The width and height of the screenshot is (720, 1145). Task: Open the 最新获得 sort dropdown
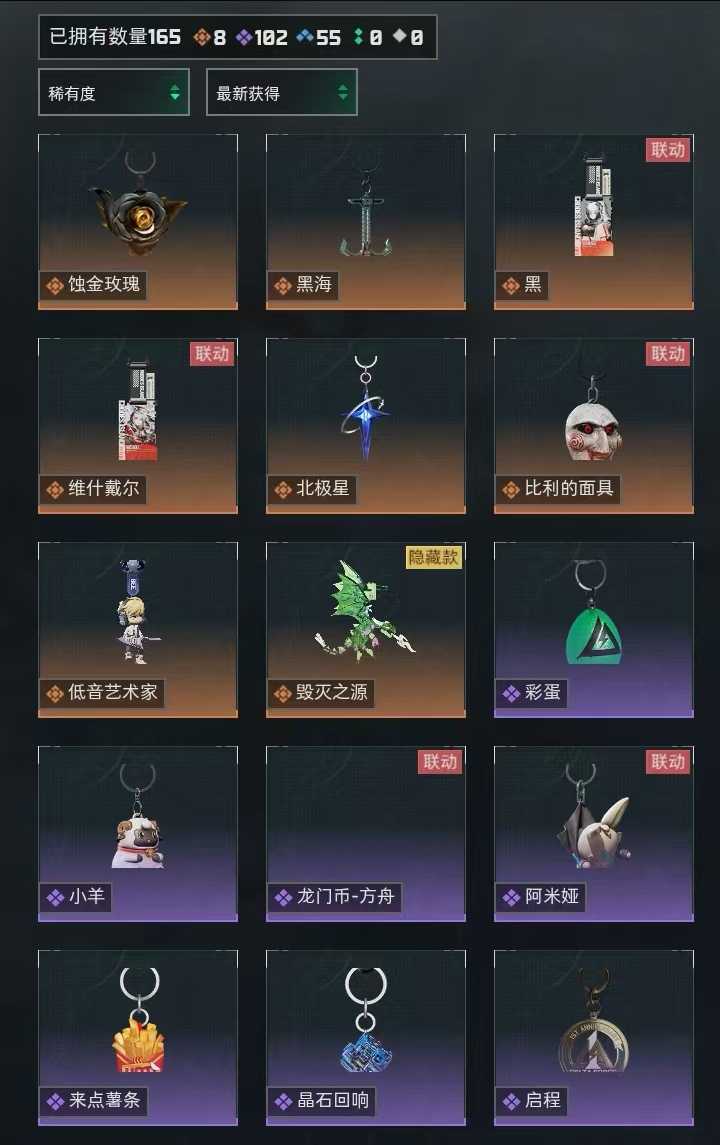(281, 91)
